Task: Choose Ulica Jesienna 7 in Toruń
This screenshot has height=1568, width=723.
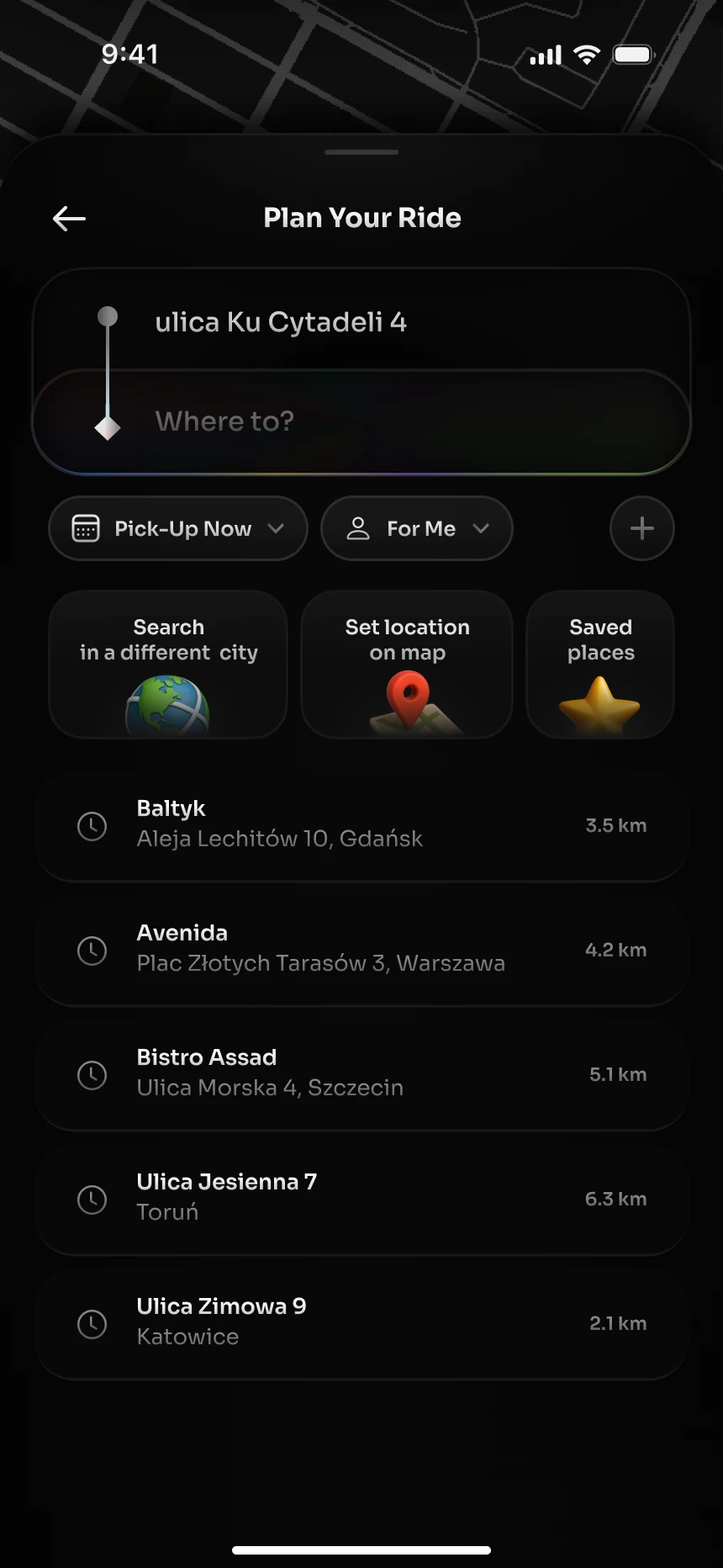Action: click(361, 1199)
